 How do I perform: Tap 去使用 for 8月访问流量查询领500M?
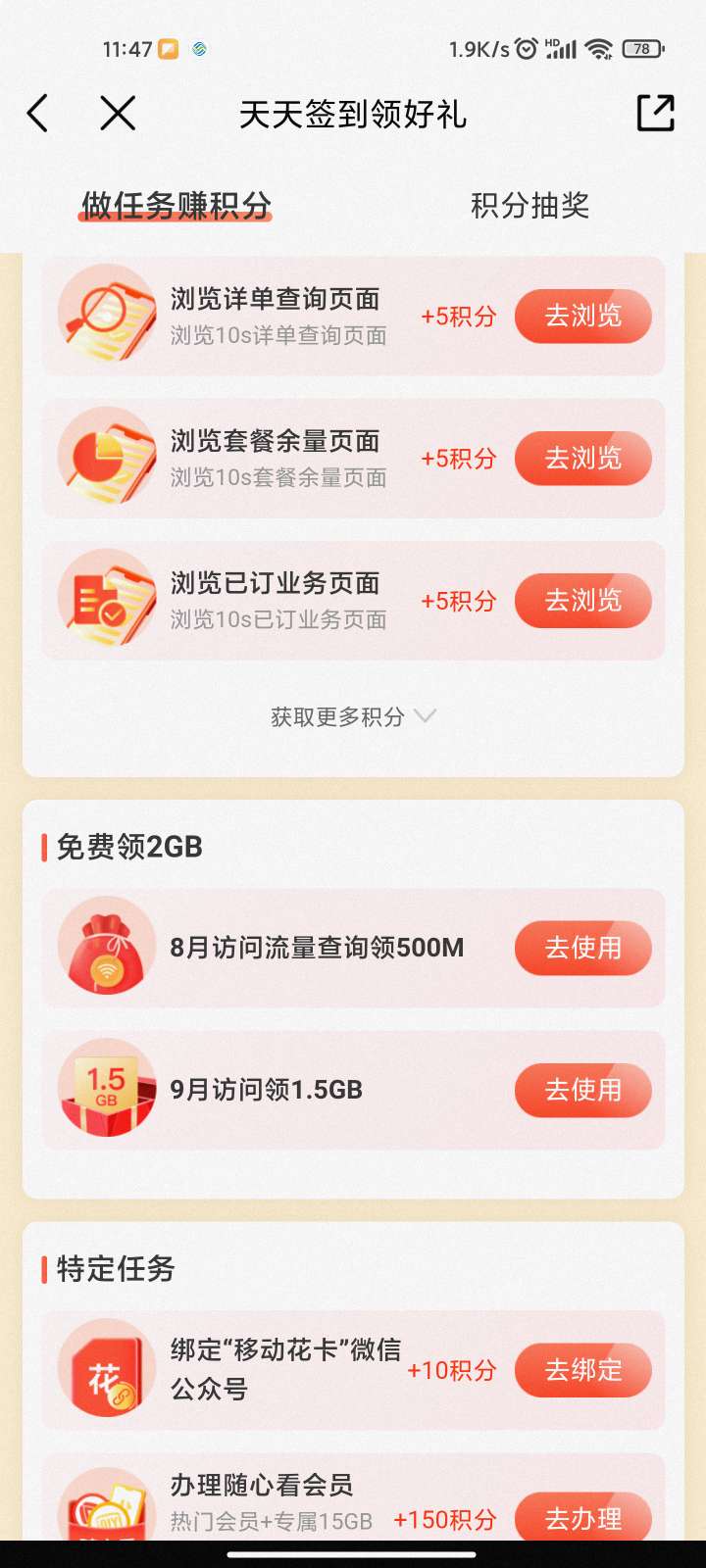click(x=582, y=948)
